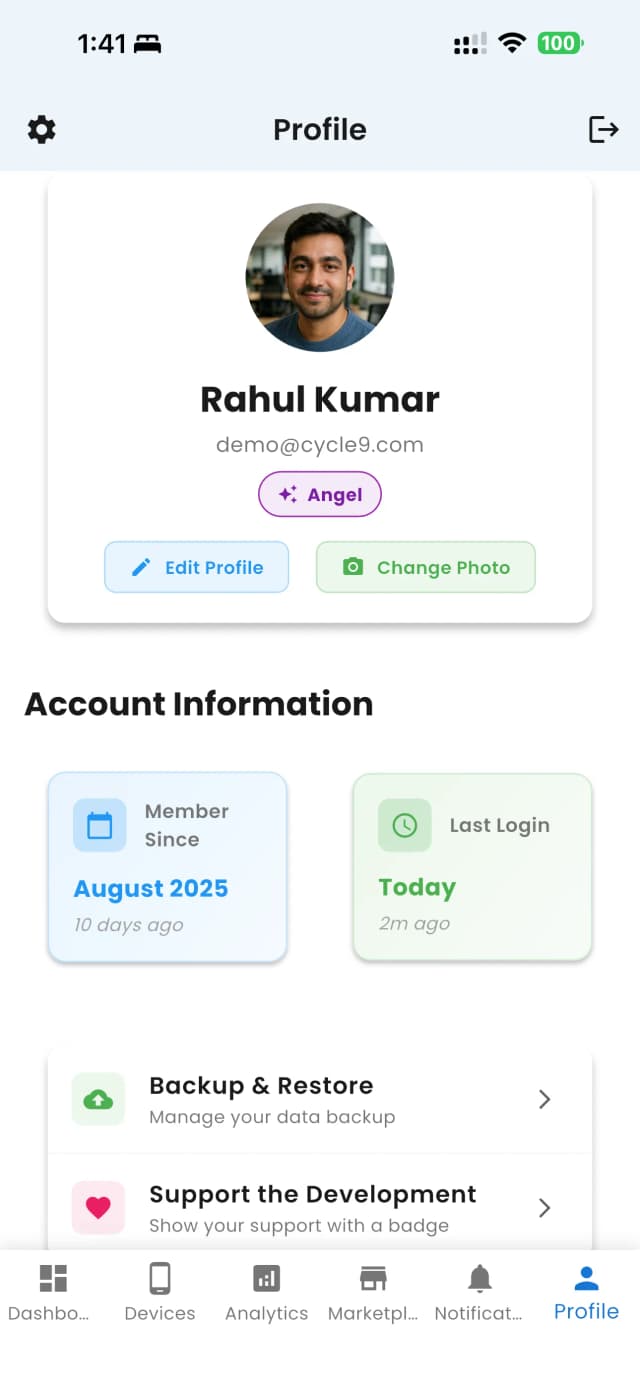Log out using the exit icon
640x1387 pixels.
(603, 129)
